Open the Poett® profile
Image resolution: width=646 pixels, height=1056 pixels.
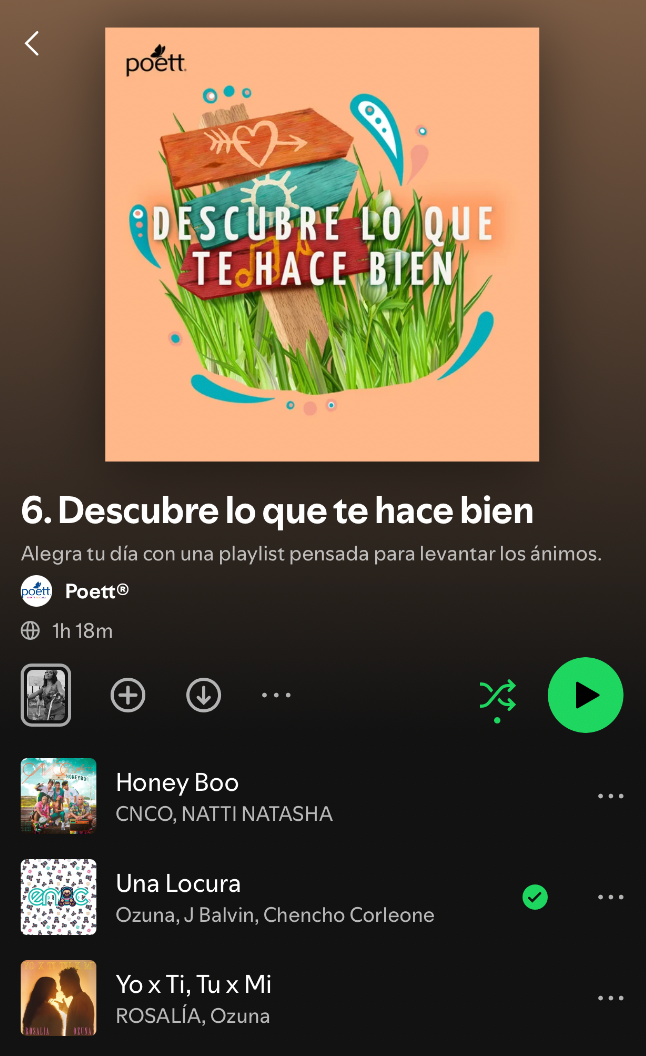pyautogui.click(x=96, y=591)
